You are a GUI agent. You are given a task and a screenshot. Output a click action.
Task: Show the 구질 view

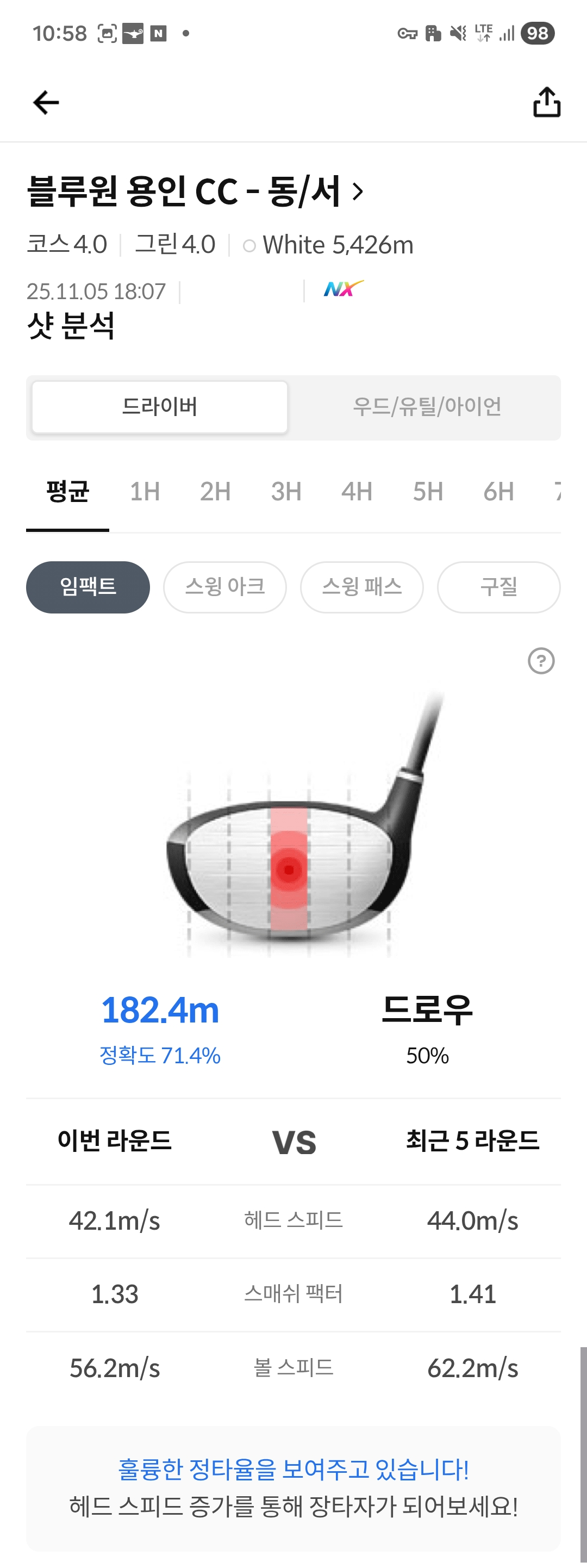pyautogui.click(x=499, y=587)
